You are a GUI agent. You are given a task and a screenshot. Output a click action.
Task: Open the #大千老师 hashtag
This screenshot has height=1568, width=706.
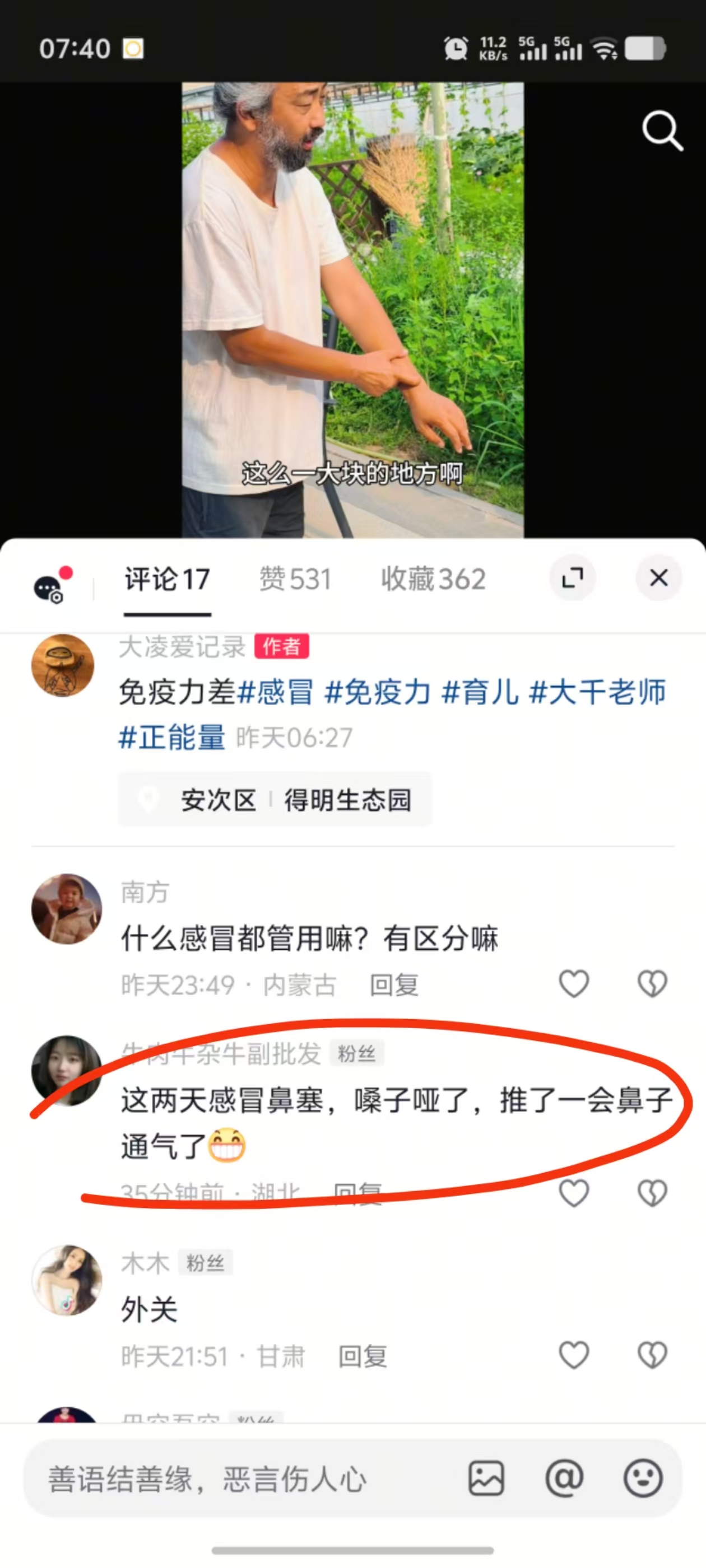tap(597, 693)
